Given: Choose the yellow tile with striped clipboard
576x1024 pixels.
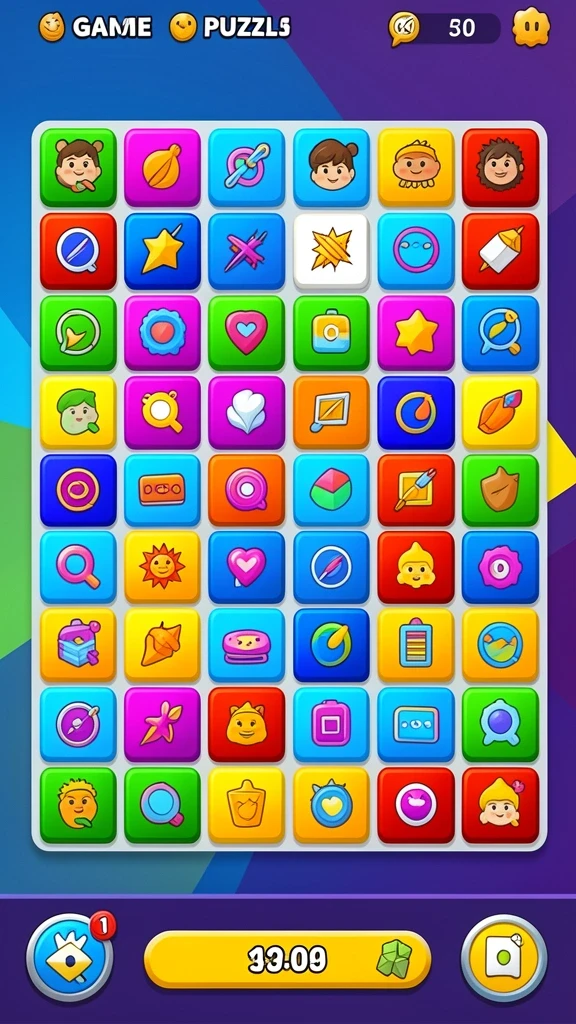Looking at the screenshot, I should (415, 645).
